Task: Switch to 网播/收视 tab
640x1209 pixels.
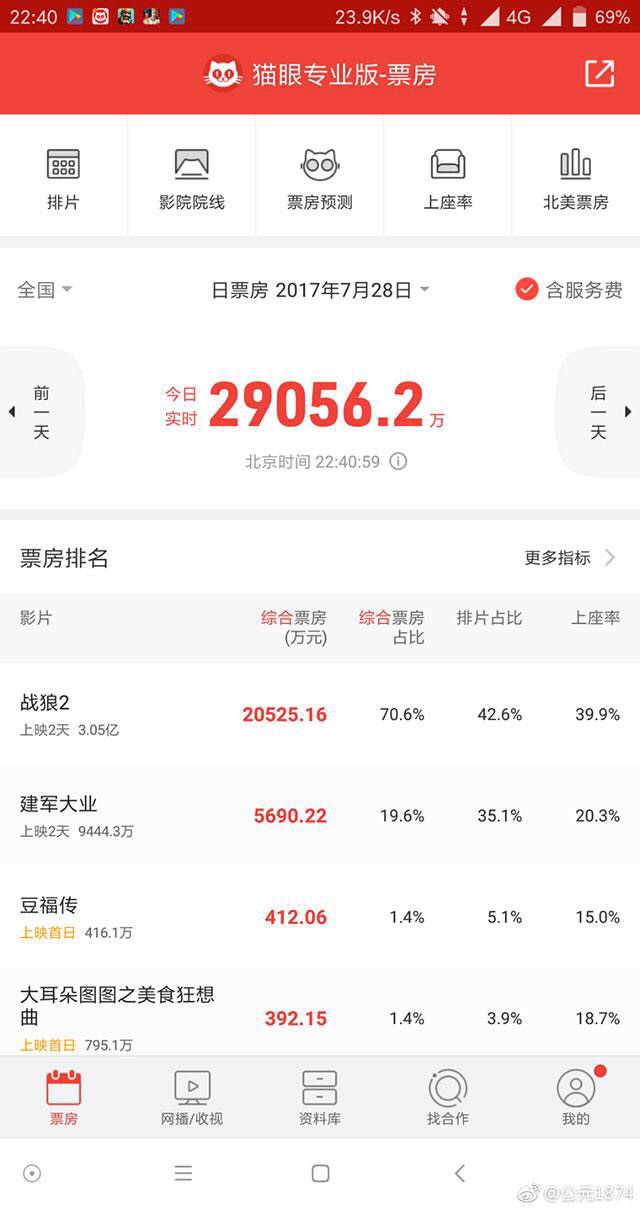Action: tap(192, 1098)
